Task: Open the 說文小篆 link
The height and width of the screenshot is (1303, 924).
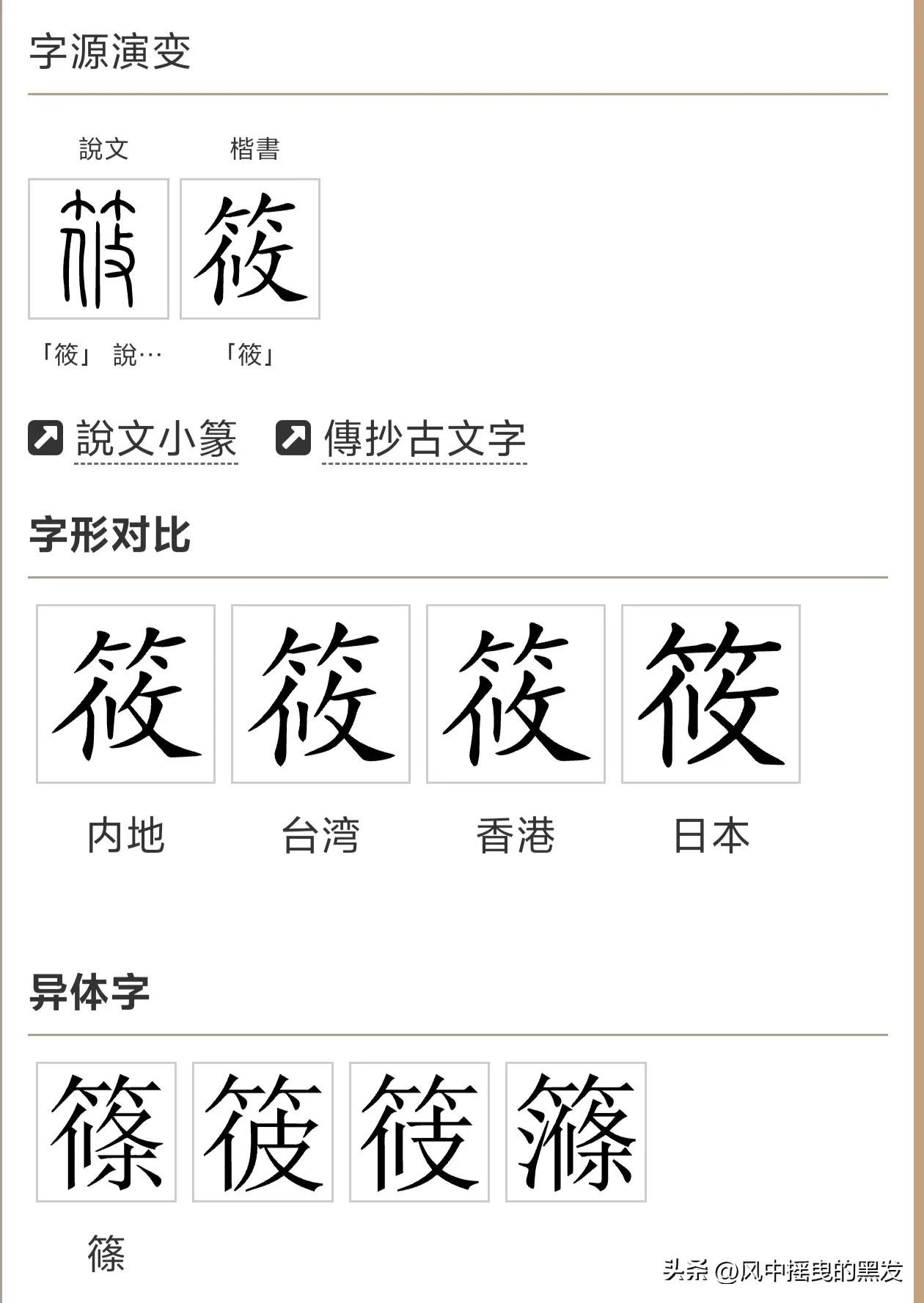Action: (156, 438)
